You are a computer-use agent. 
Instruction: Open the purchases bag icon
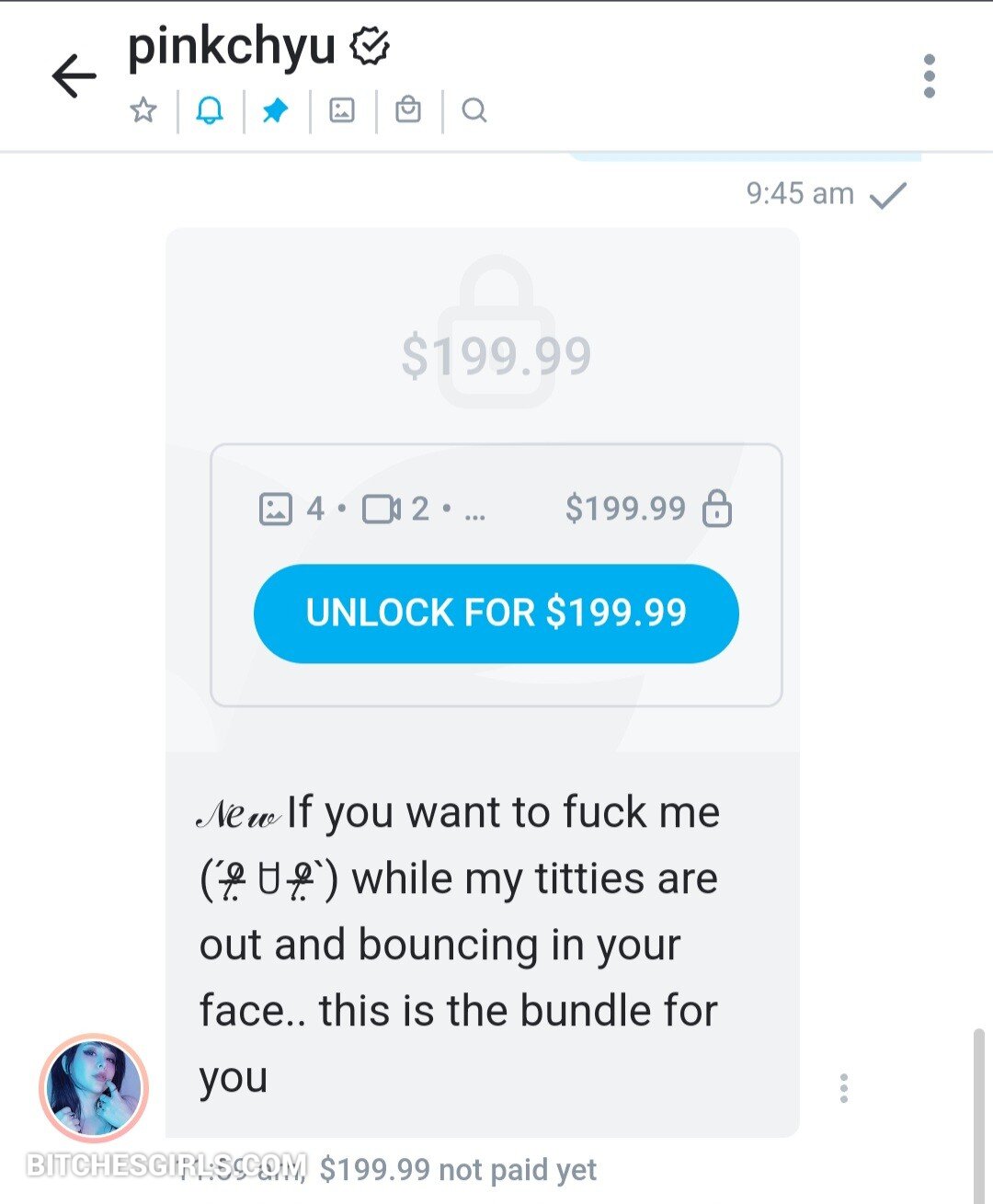pyautogui.click(x=408, y=111)
